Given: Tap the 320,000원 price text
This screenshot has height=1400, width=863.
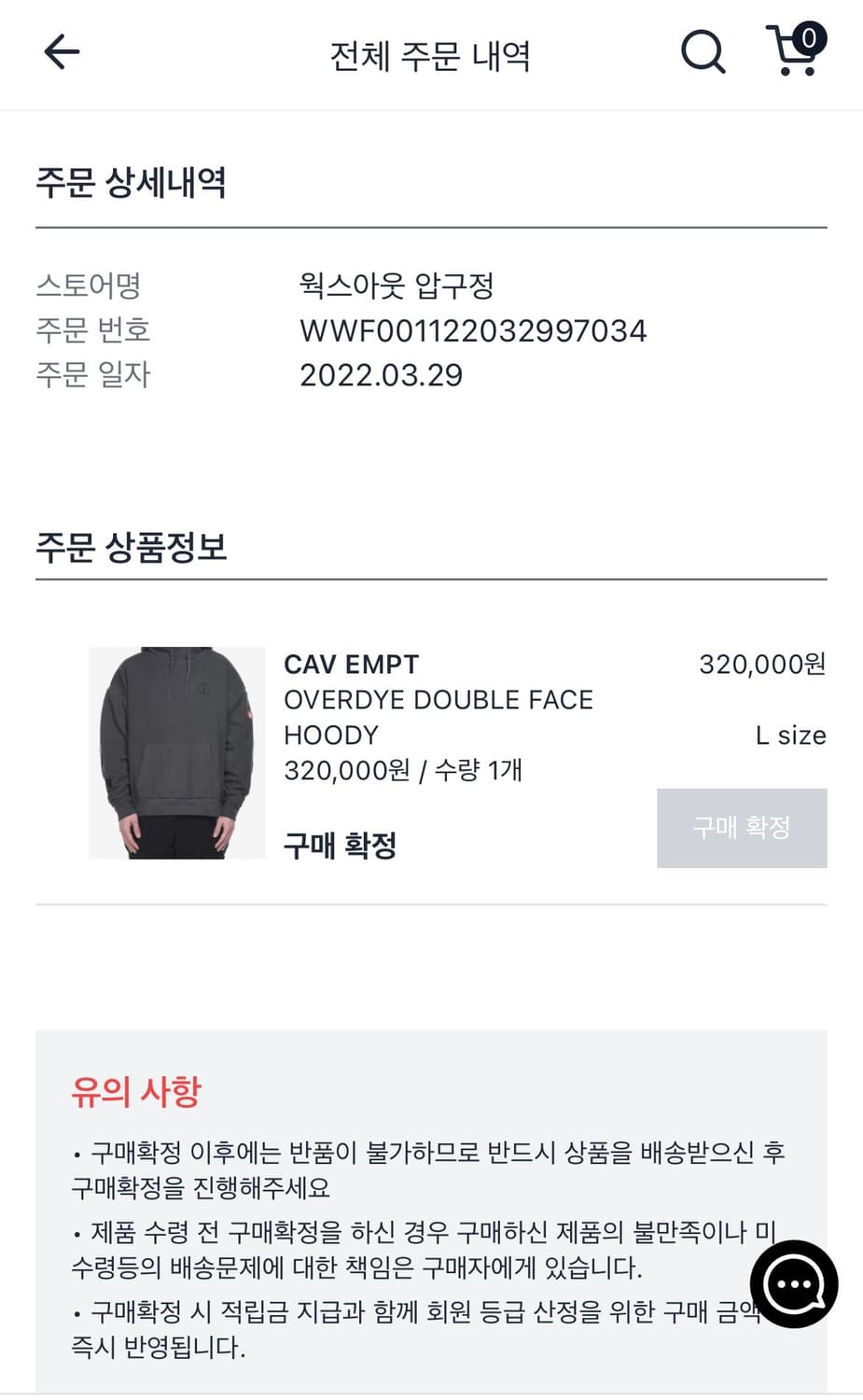Looking at the screenshot, I should pos(761,665).
